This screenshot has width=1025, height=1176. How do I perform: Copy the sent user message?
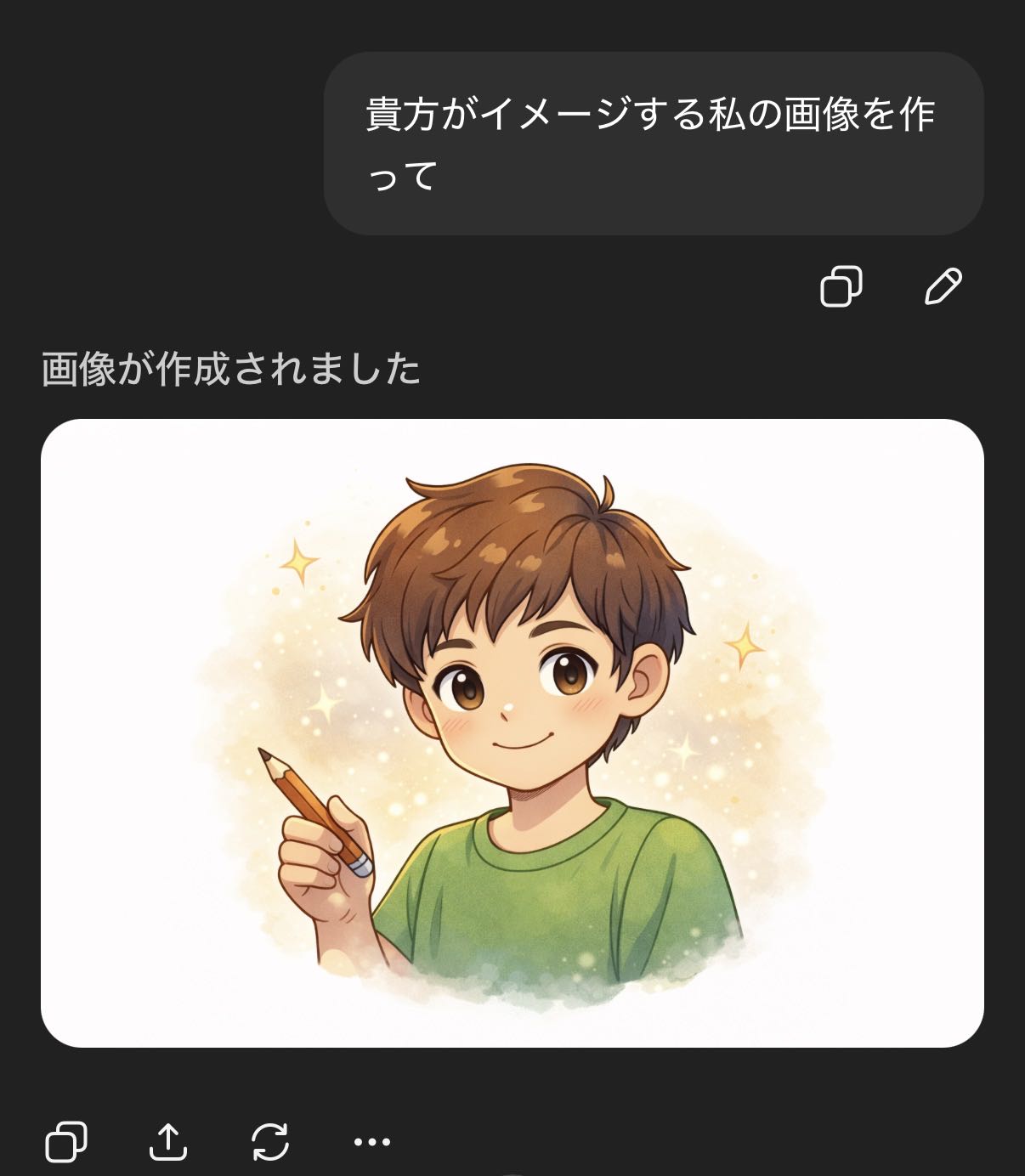[841, 286]
